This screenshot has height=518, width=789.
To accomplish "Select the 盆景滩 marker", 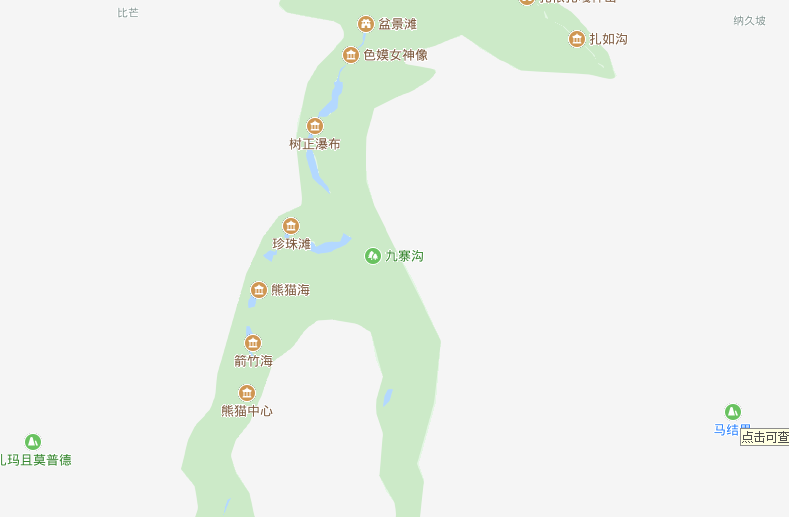I will (367, 23).
